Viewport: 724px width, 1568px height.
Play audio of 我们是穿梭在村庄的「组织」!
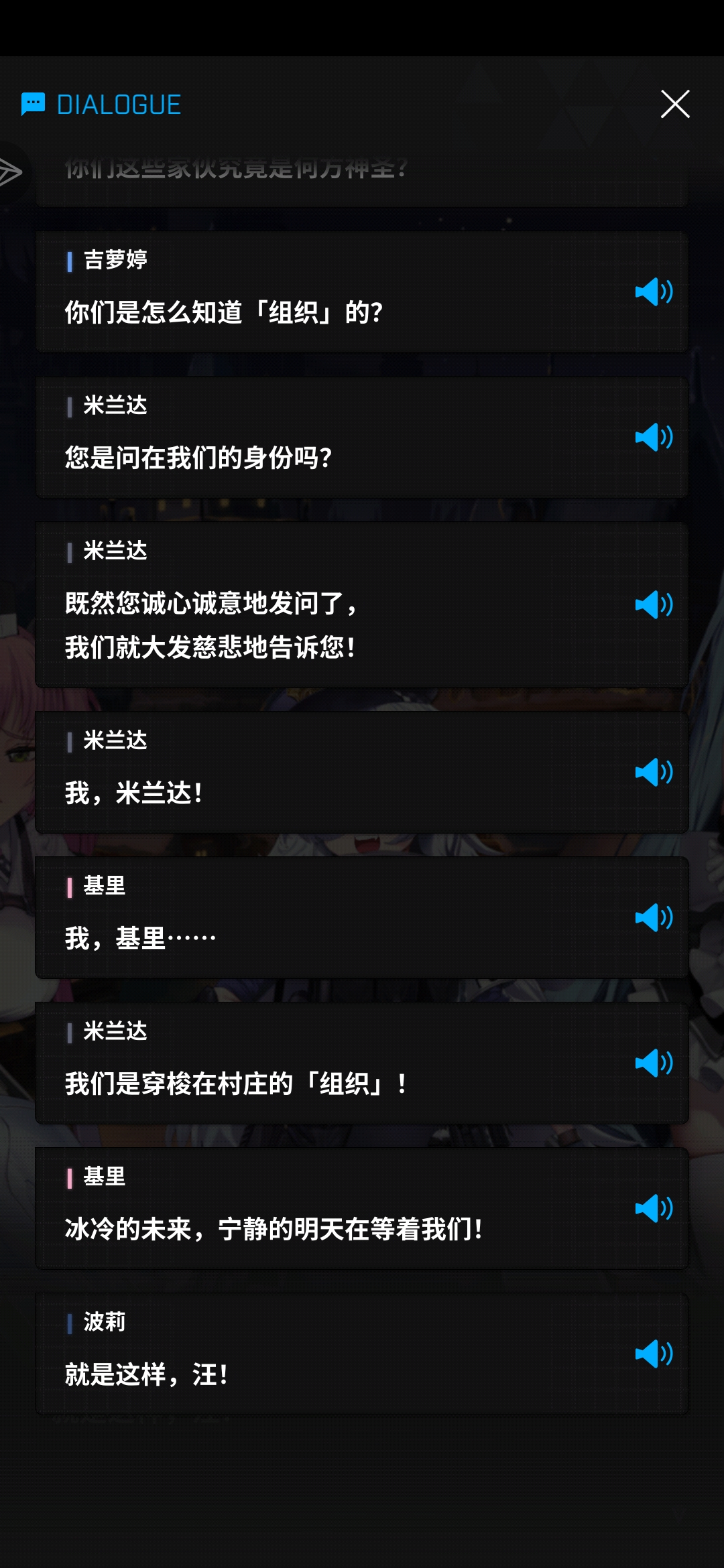(x=654, y=1063)
